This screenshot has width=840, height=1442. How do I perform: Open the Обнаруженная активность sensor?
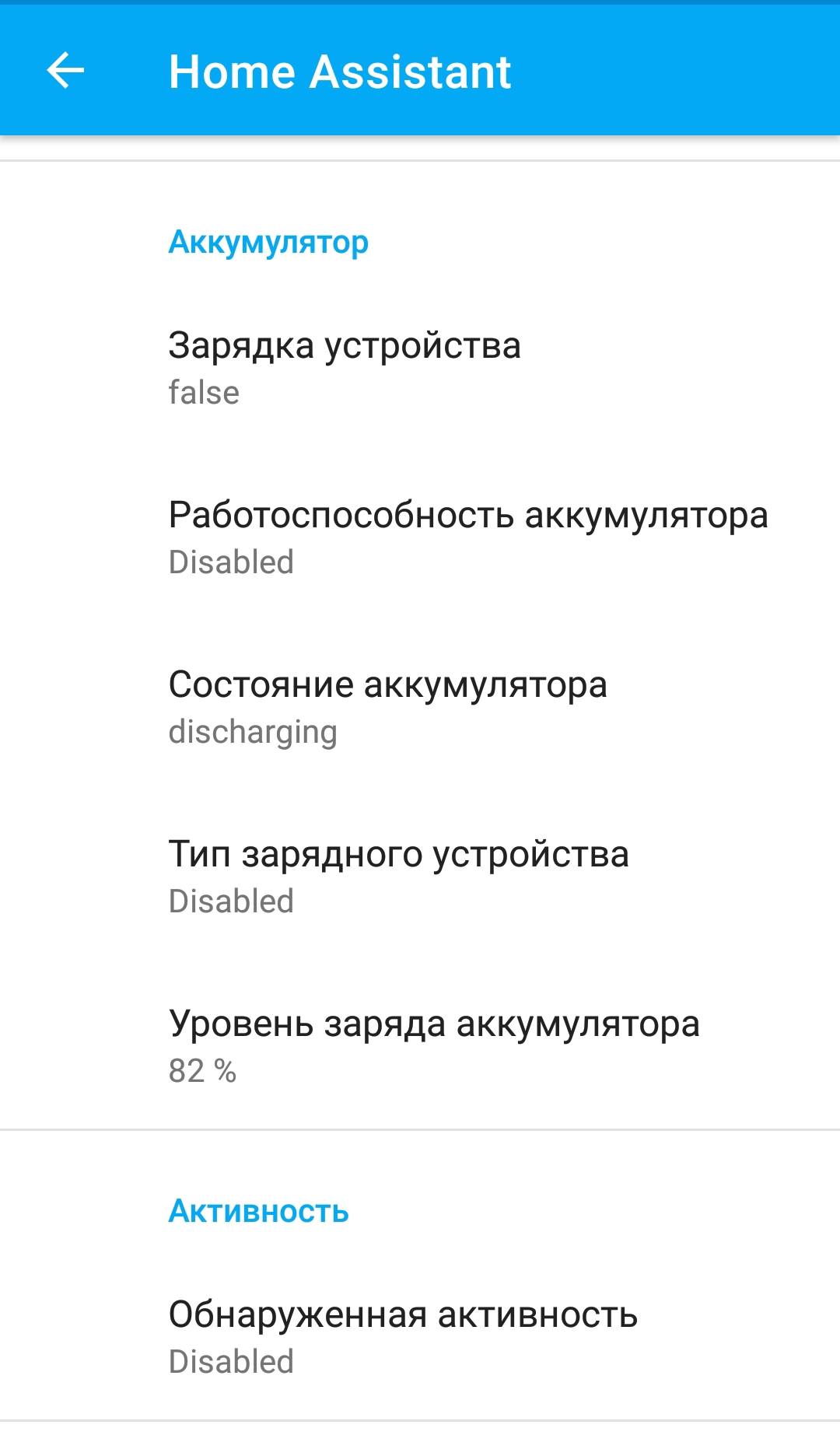[420, 1336]
